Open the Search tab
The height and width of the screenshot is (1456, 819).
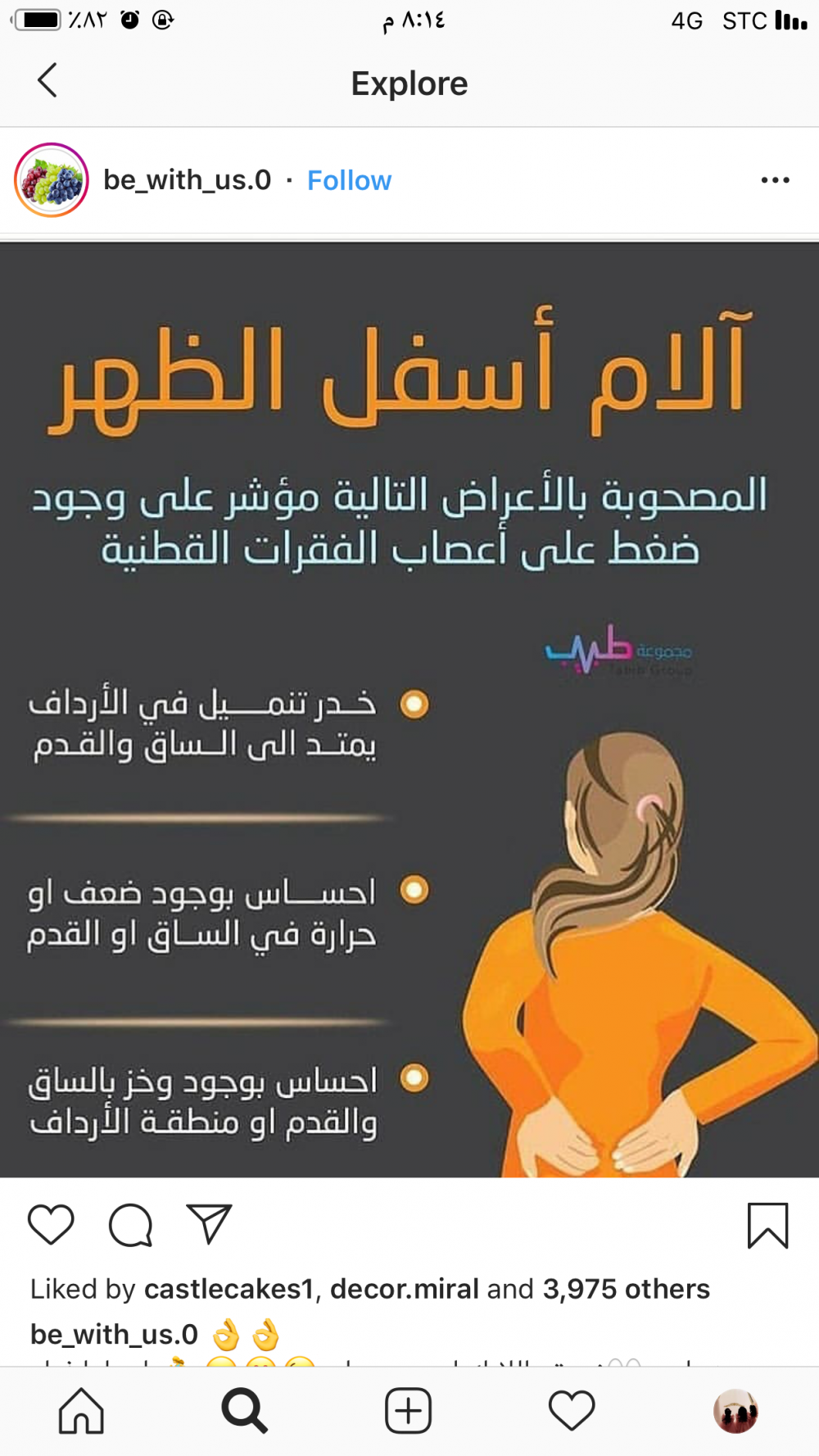244,1411
